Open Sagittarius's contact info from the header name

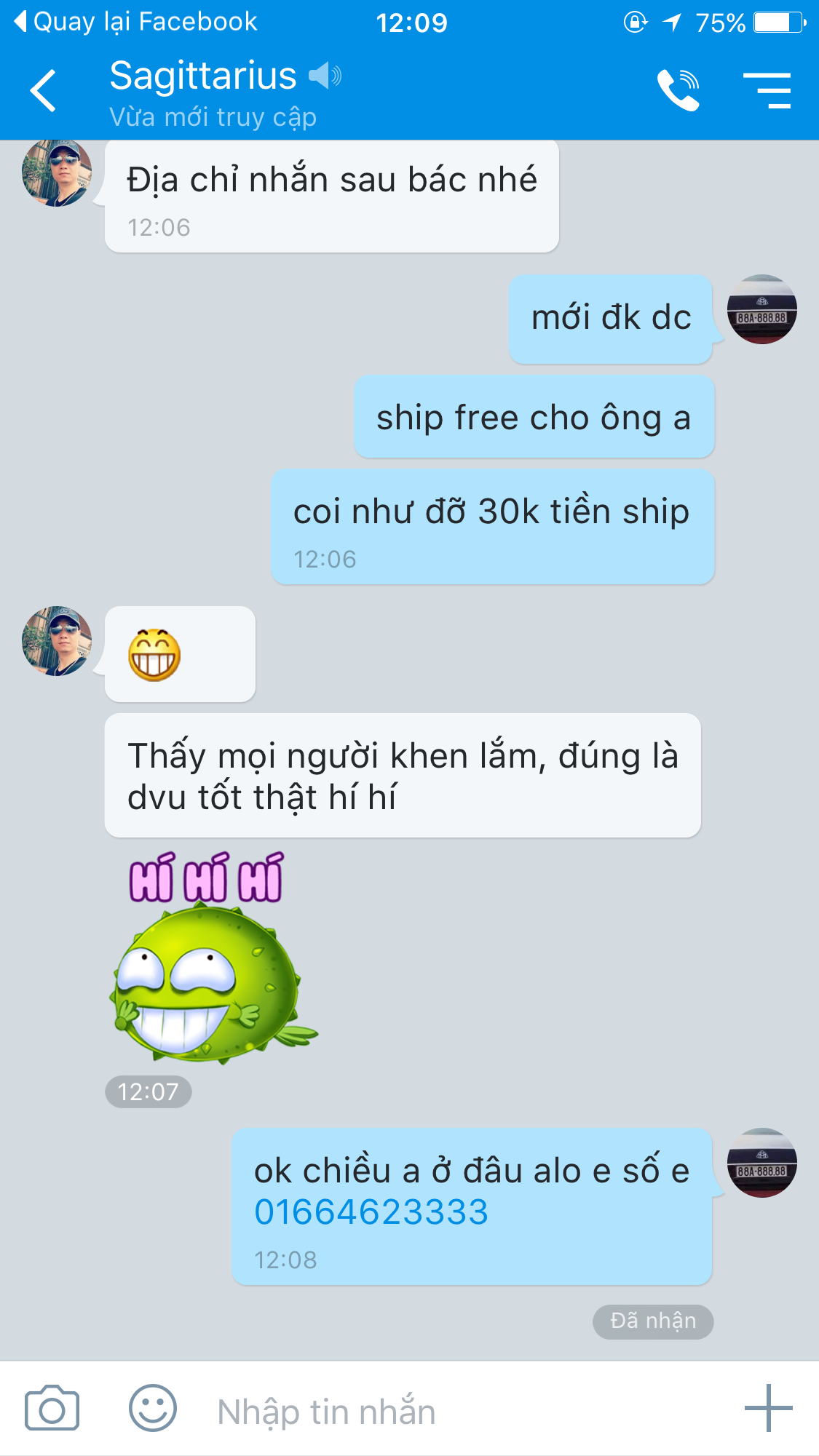pos(204,76)
